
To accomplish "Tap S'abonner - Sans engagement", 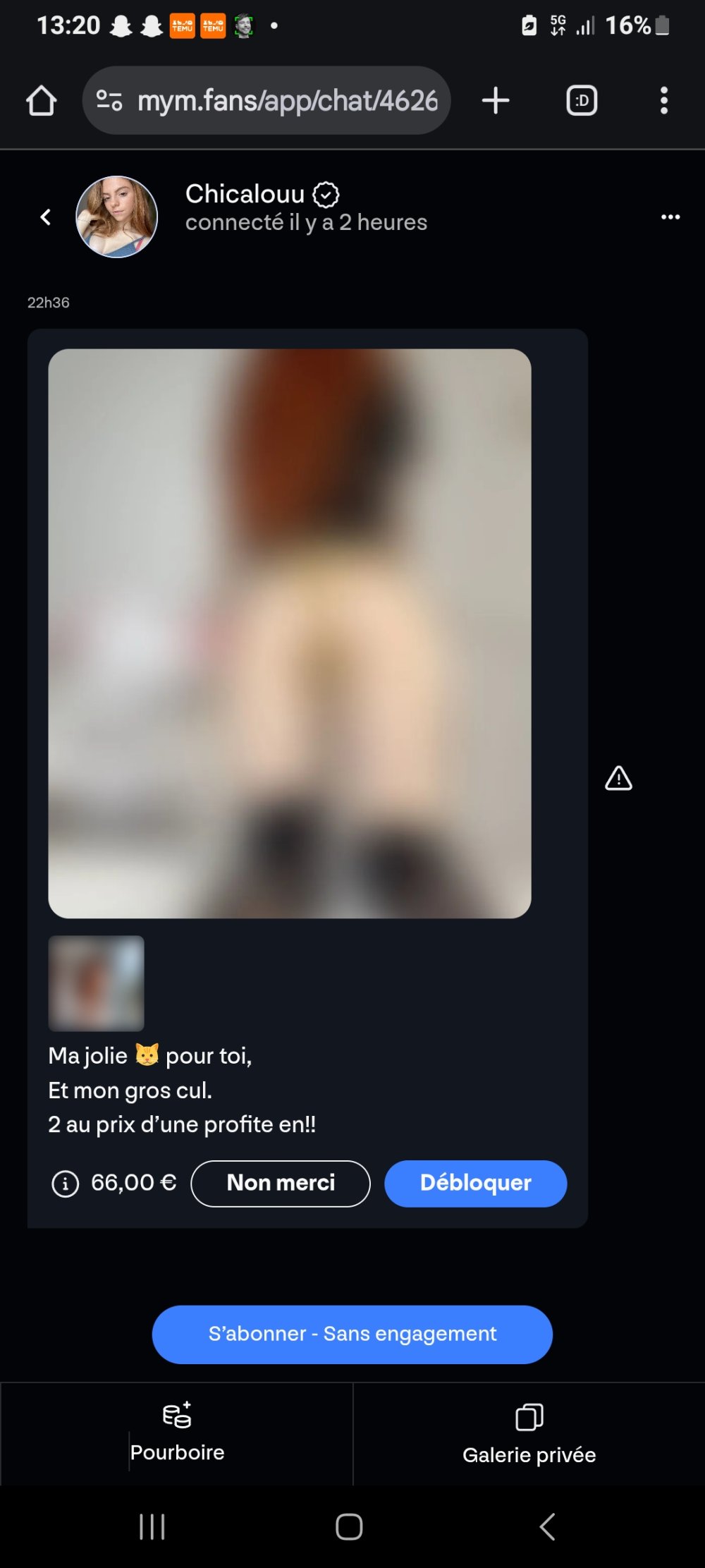I will [352, 1334].
